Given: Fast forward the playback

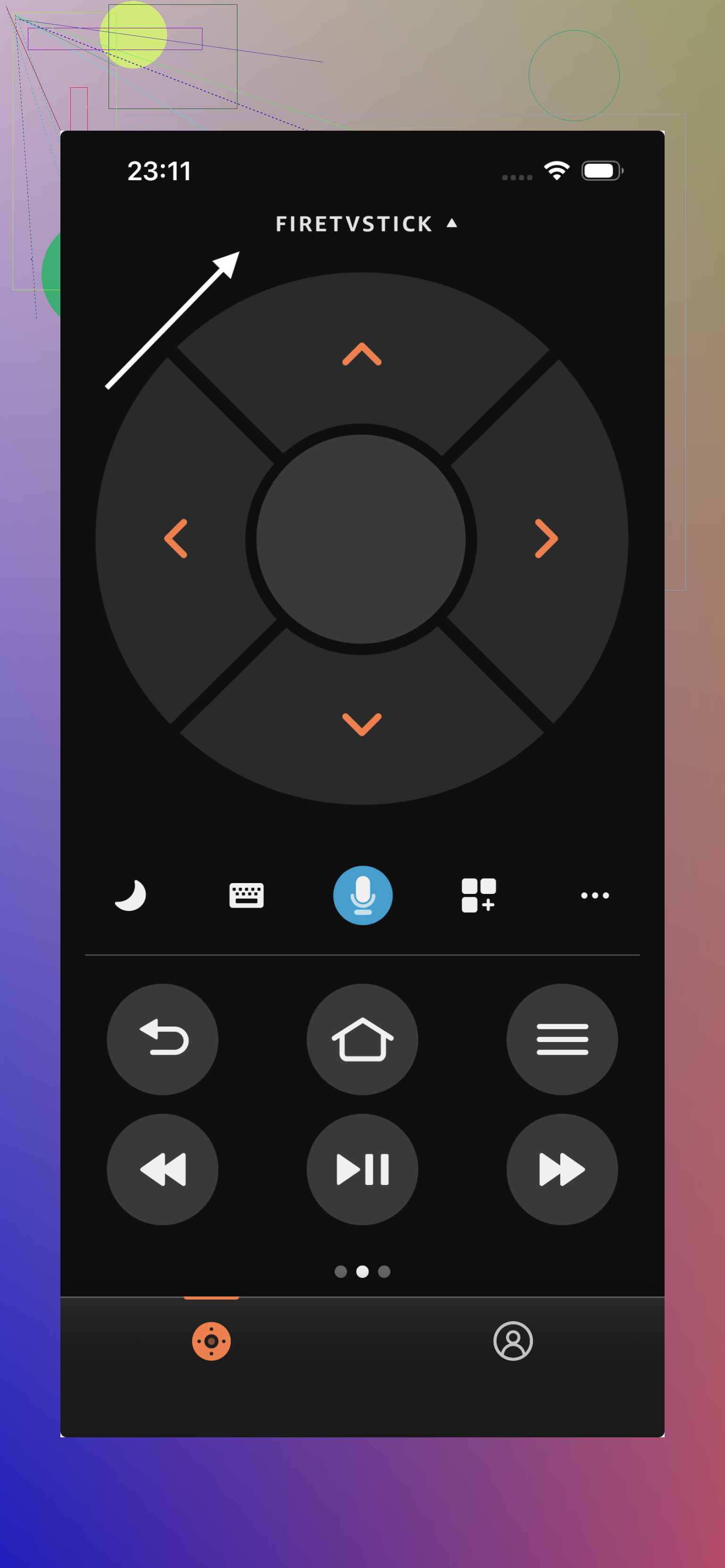Looking at the screenshot, I should 562,1169.
